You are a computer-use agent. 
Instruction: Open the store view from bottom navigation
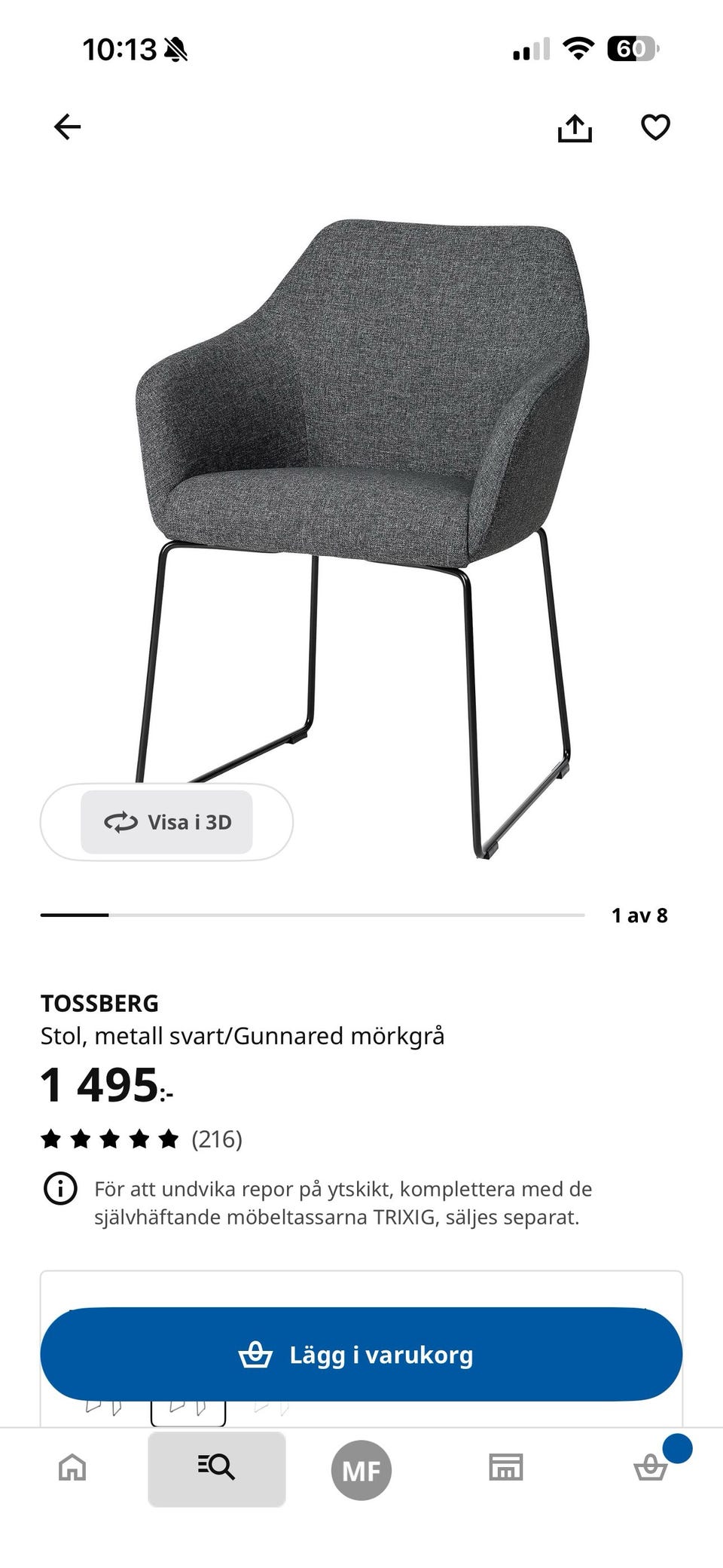506,1468
